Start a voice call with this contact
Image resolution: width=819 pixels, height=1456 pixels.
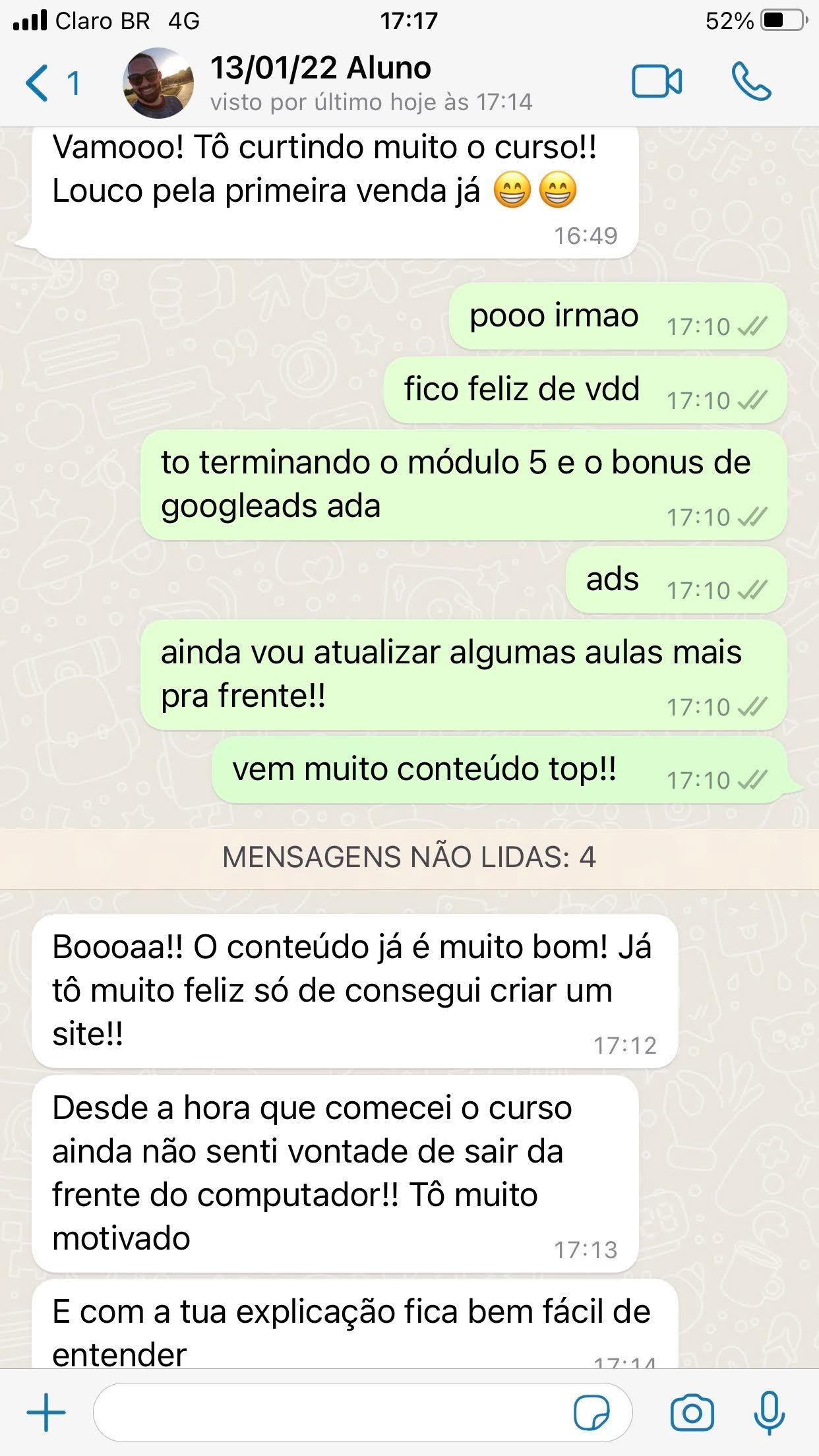pos(751,82)
